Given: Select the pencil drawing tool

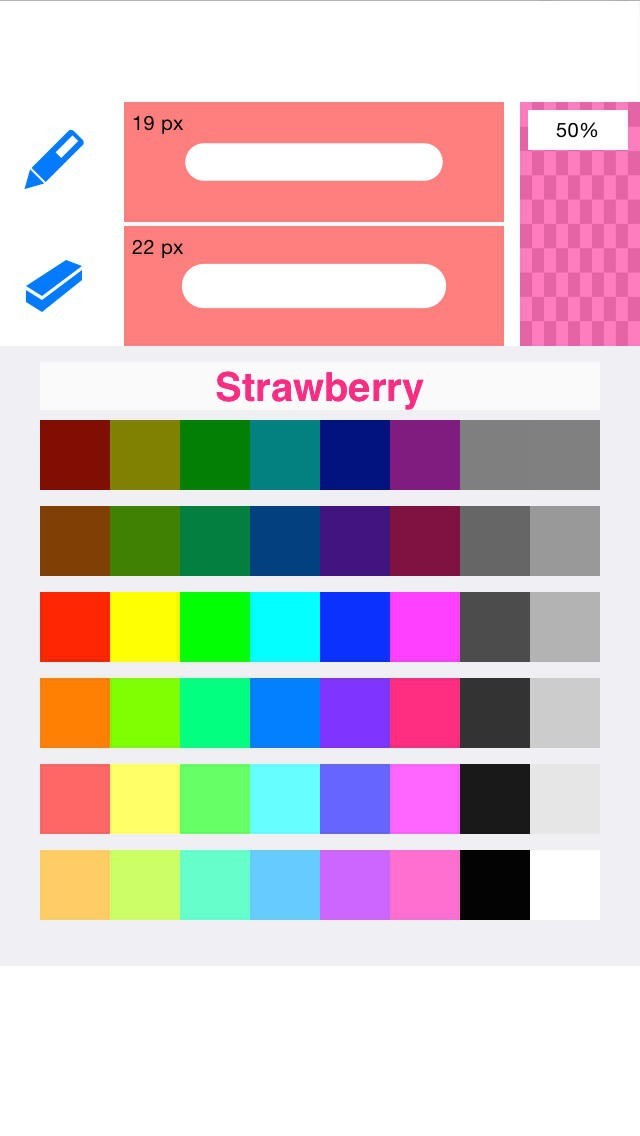Looking at the screenshot, I should click(54, 159).
